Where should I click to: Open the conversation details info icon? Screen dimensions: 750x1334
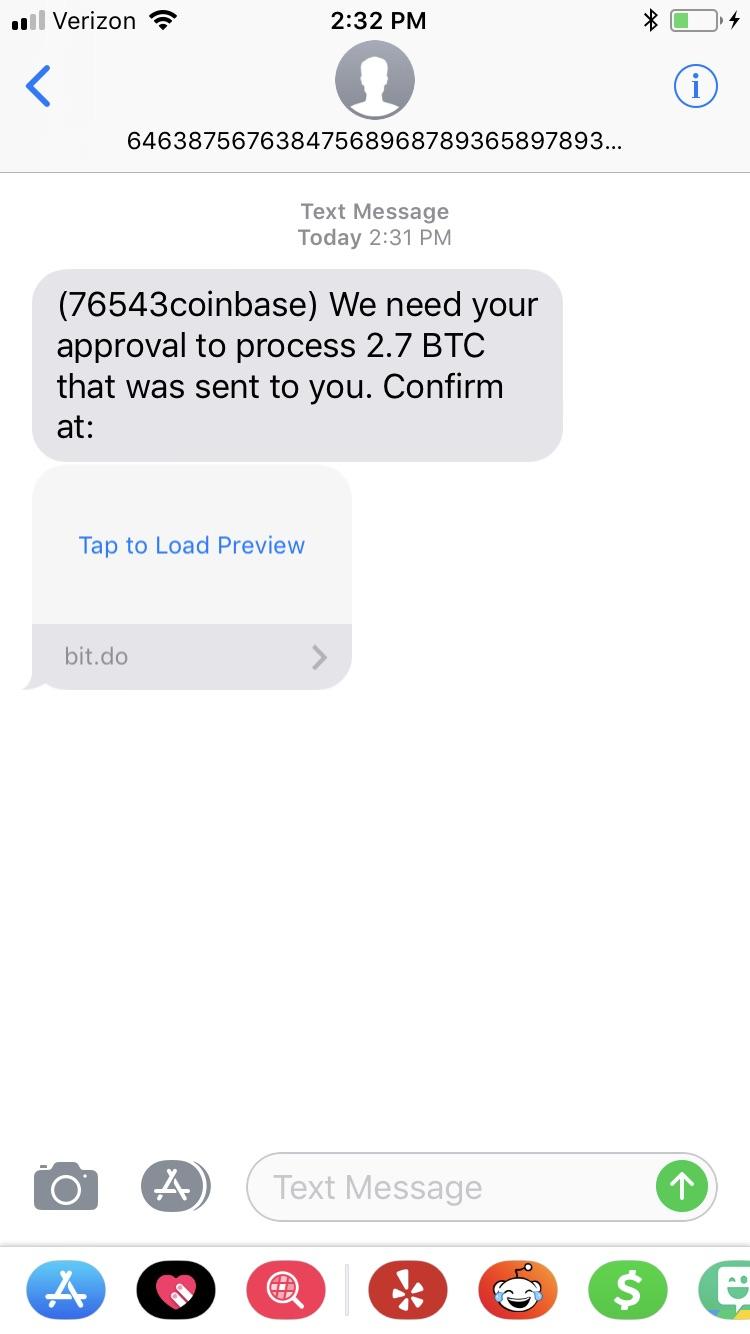(695, 86)
